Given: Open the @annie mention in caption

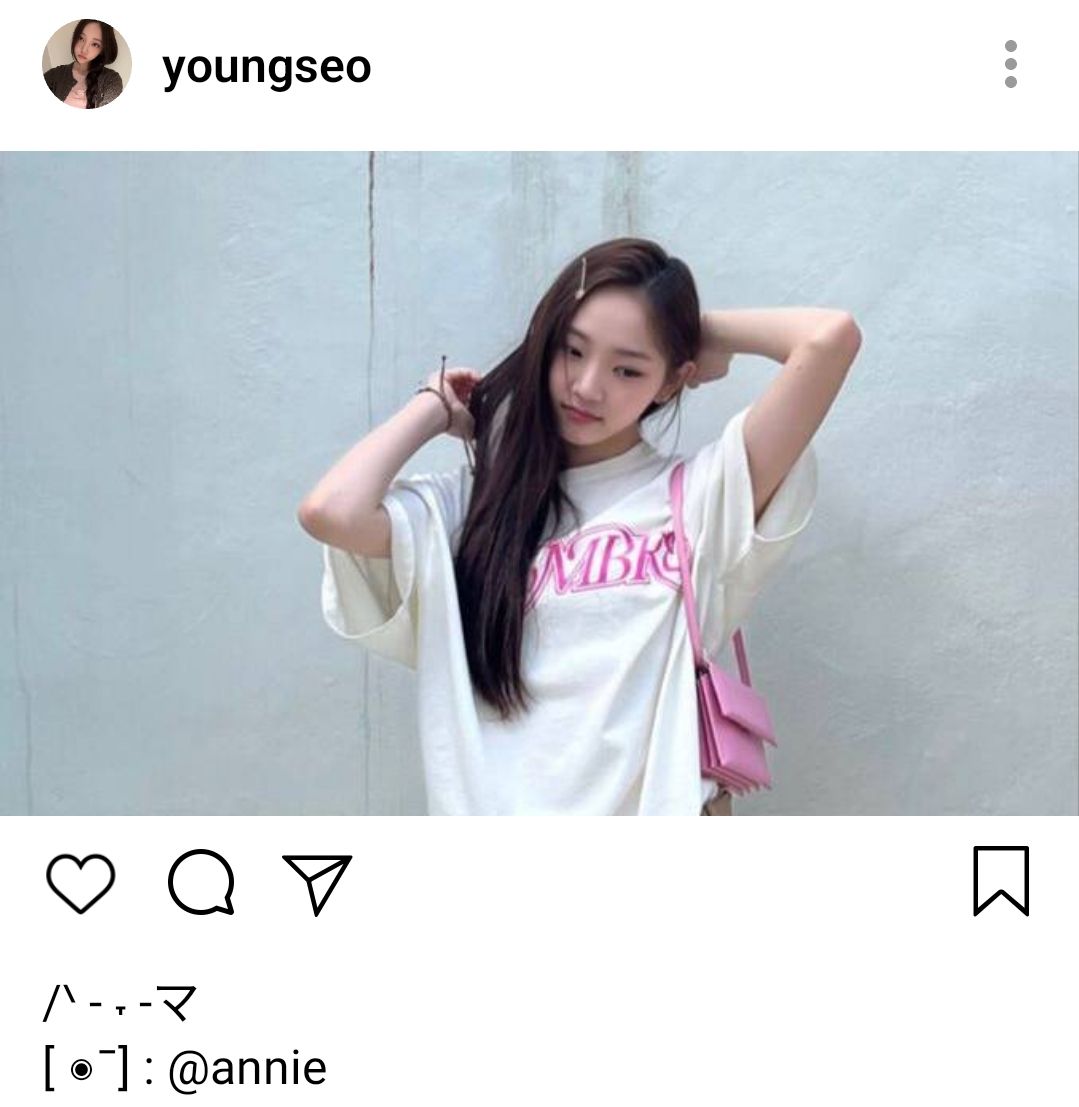Looking at the screenshot, I should click(247, 1068).
